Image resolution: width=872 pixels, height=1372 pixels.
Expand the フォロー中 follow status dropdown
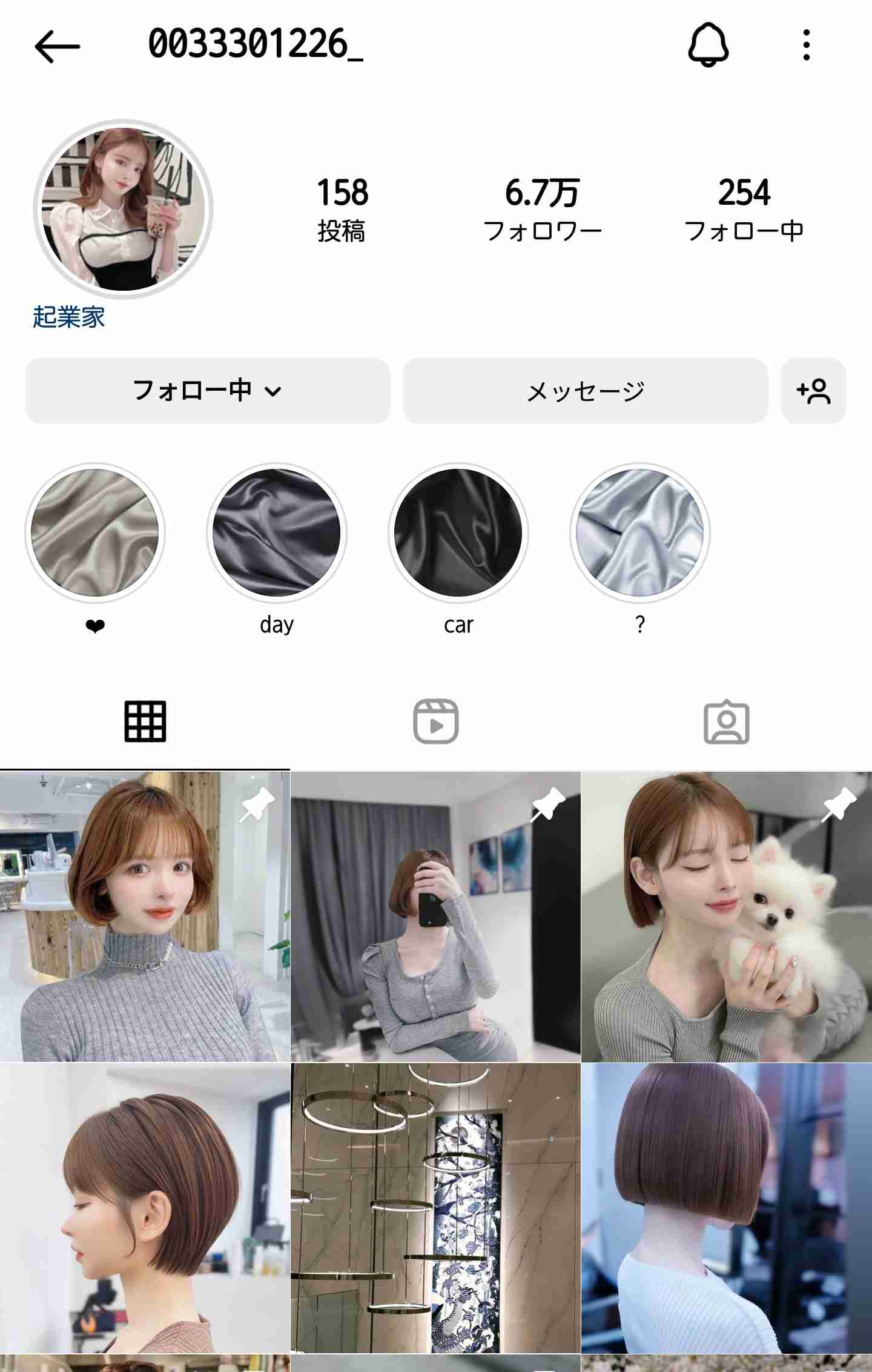pyautogui.click(x=206, y=391)
